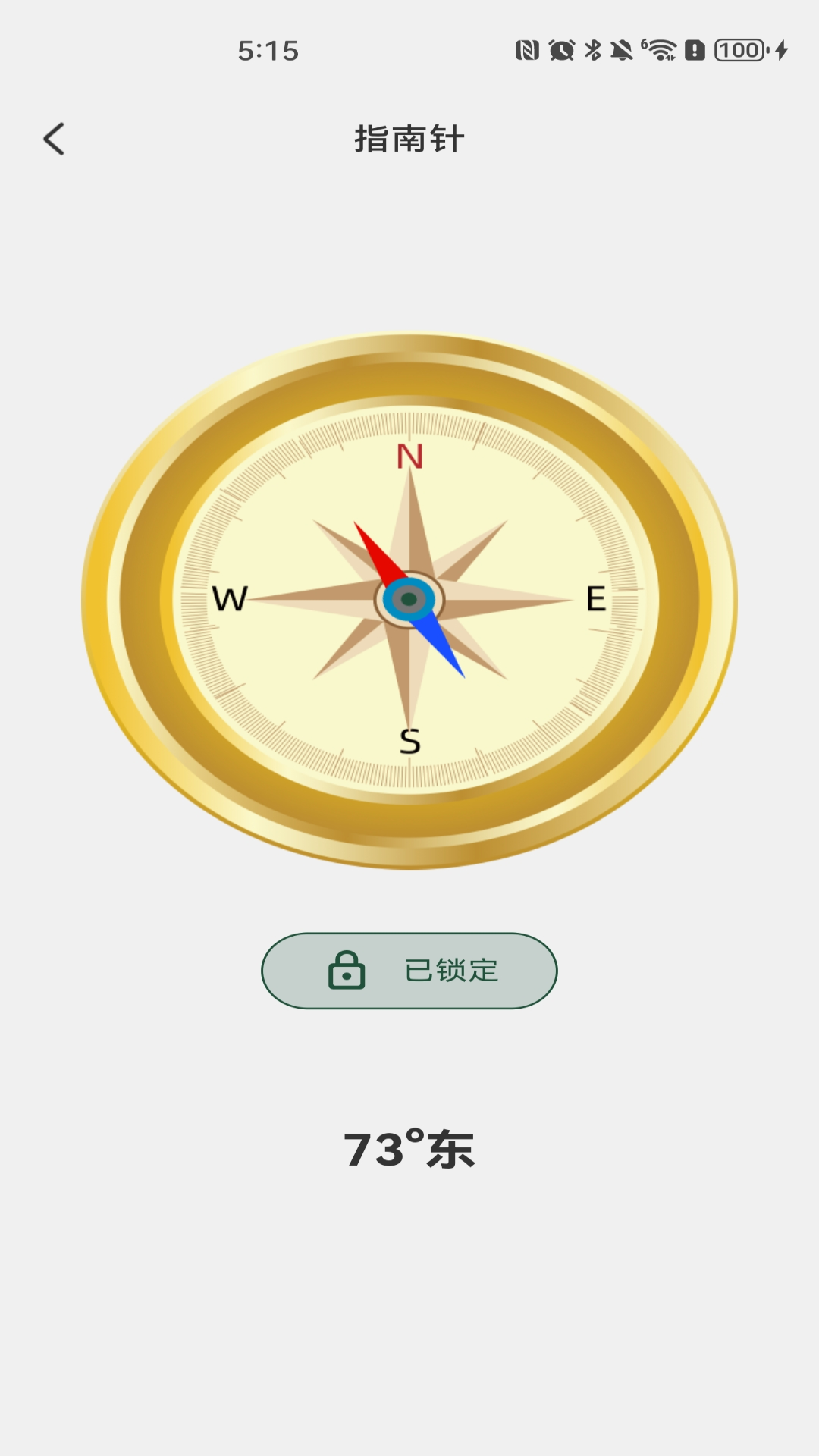
Task: Tap the clock showing 5:15
Action: click(269, 50)
